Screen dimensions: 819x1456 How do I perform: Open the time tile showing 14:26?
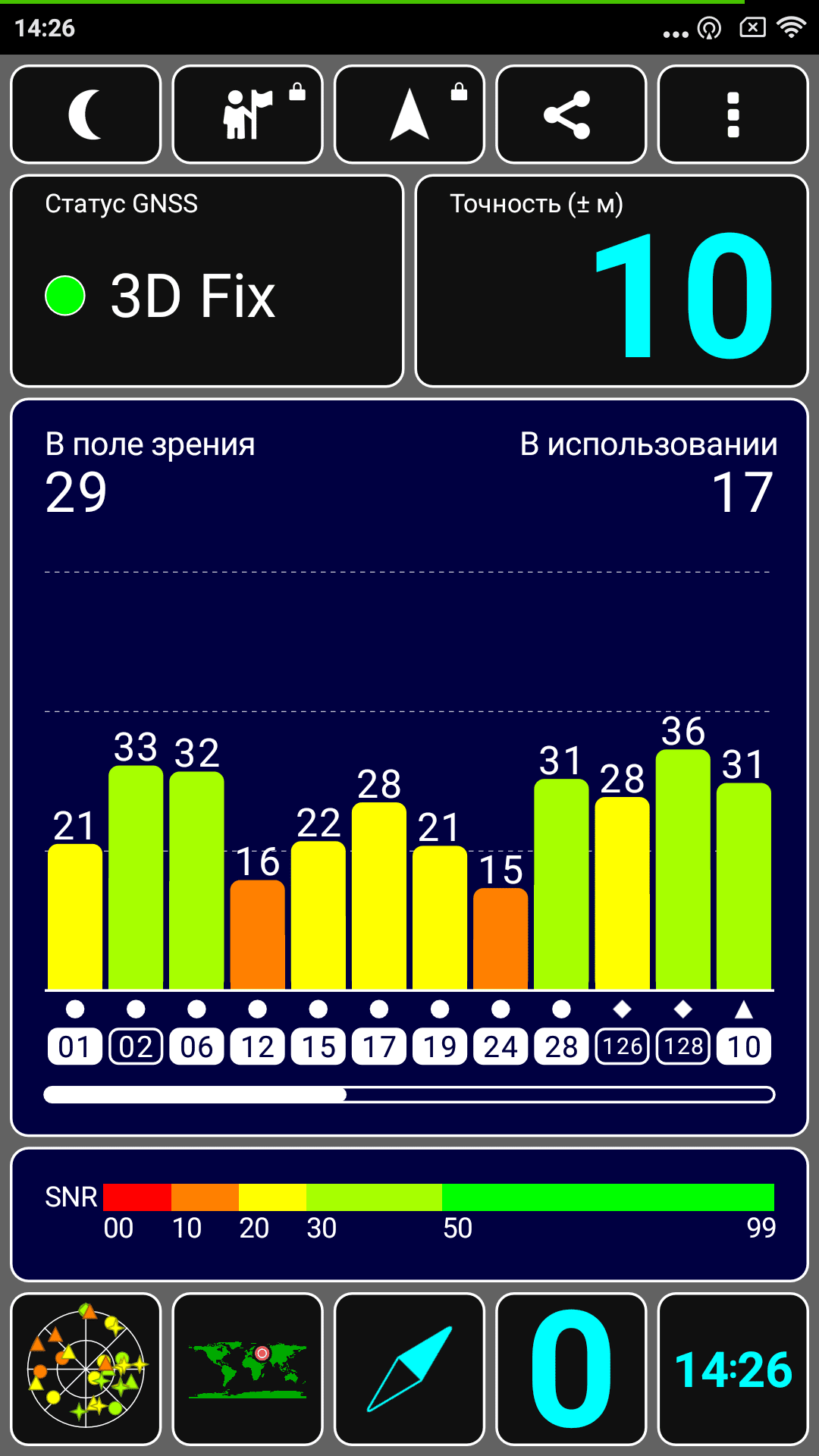tap(733, 1369)
